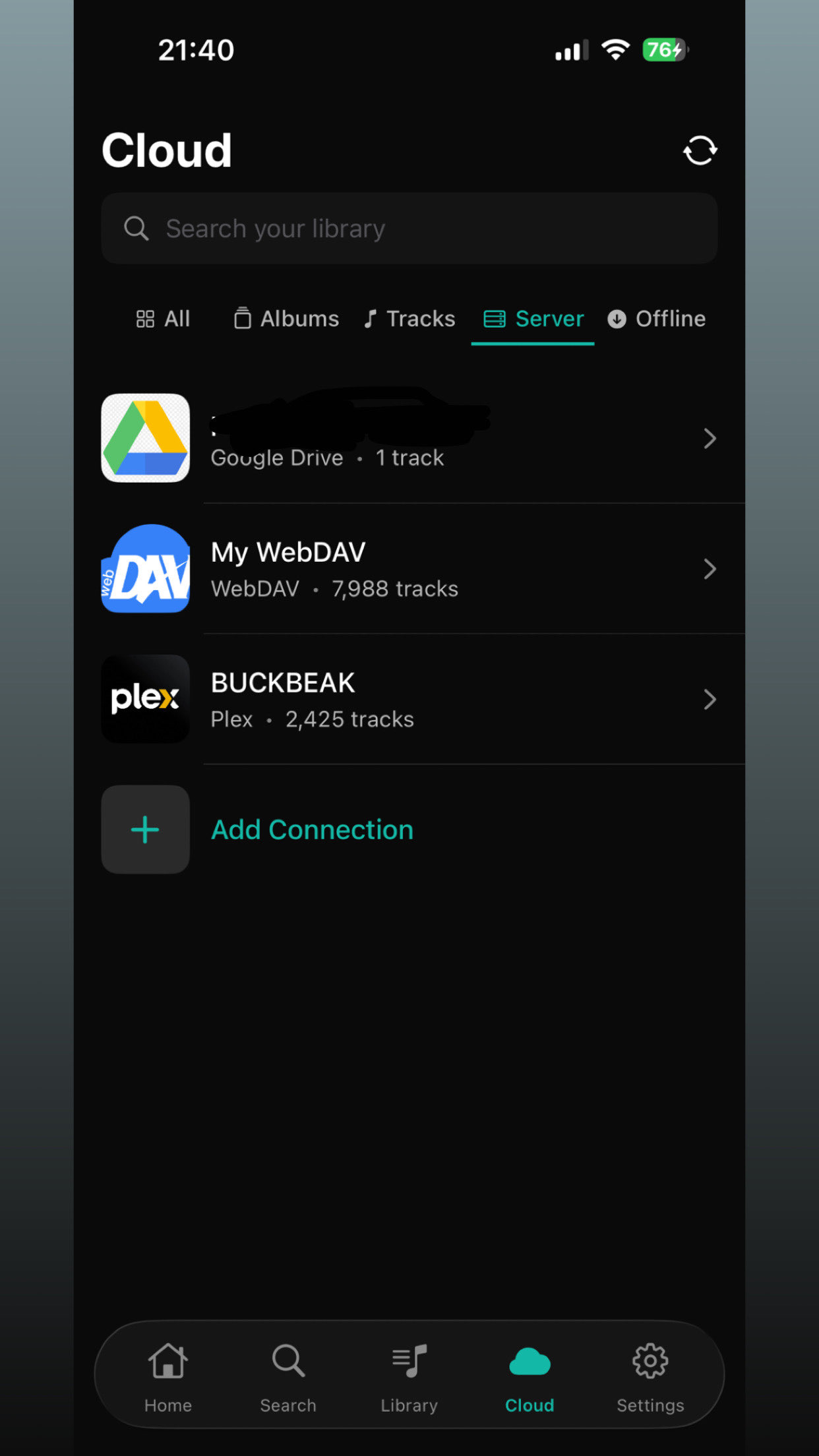Switch to the All filter tab
Image resolution: width=819 pixels, height=1456 pixels.
pyautogui.click(x=163, y=319)
